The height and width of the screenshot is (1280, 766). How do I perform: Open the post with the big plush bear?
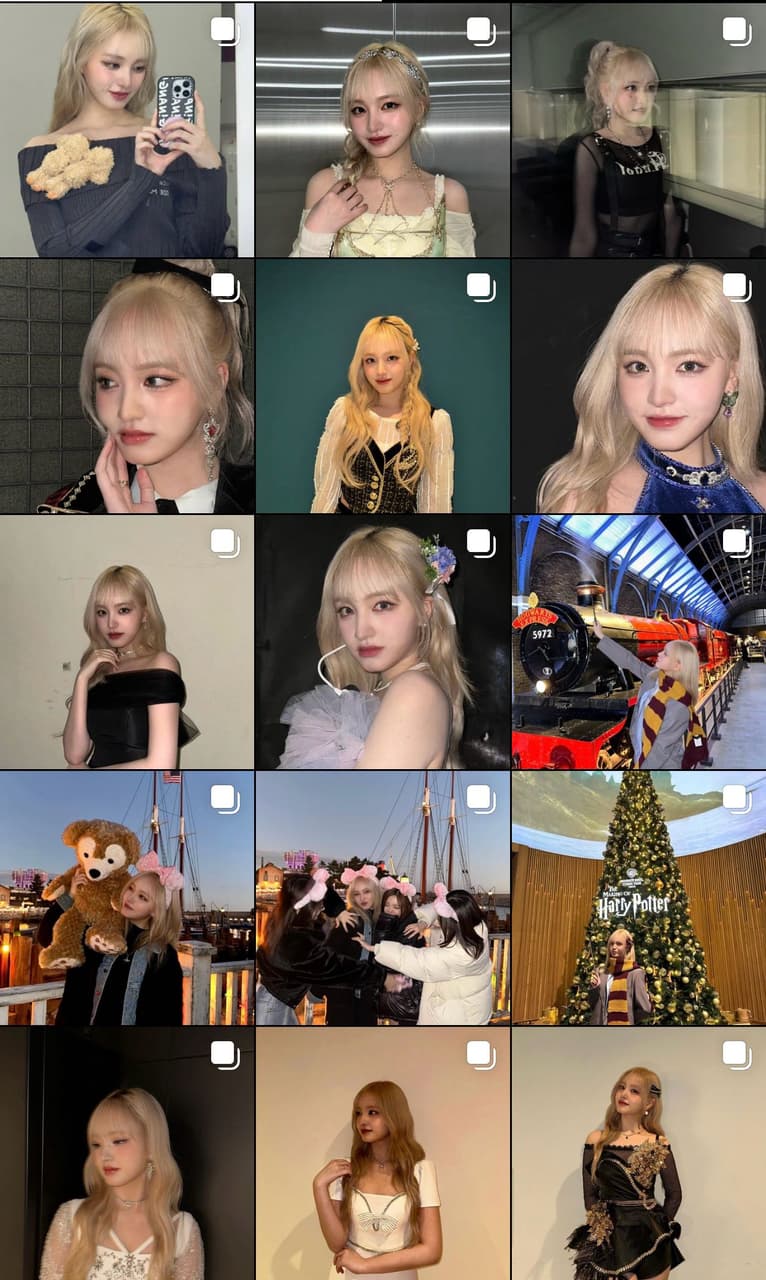point(126,898)
